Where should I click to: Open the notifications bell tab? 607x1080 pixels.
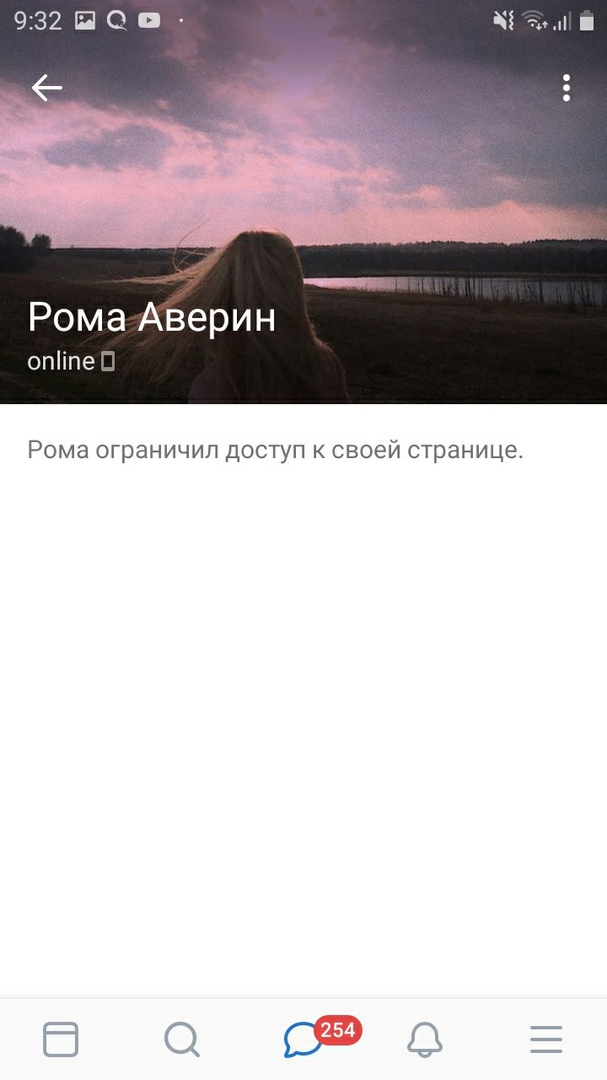(425, 1040)
